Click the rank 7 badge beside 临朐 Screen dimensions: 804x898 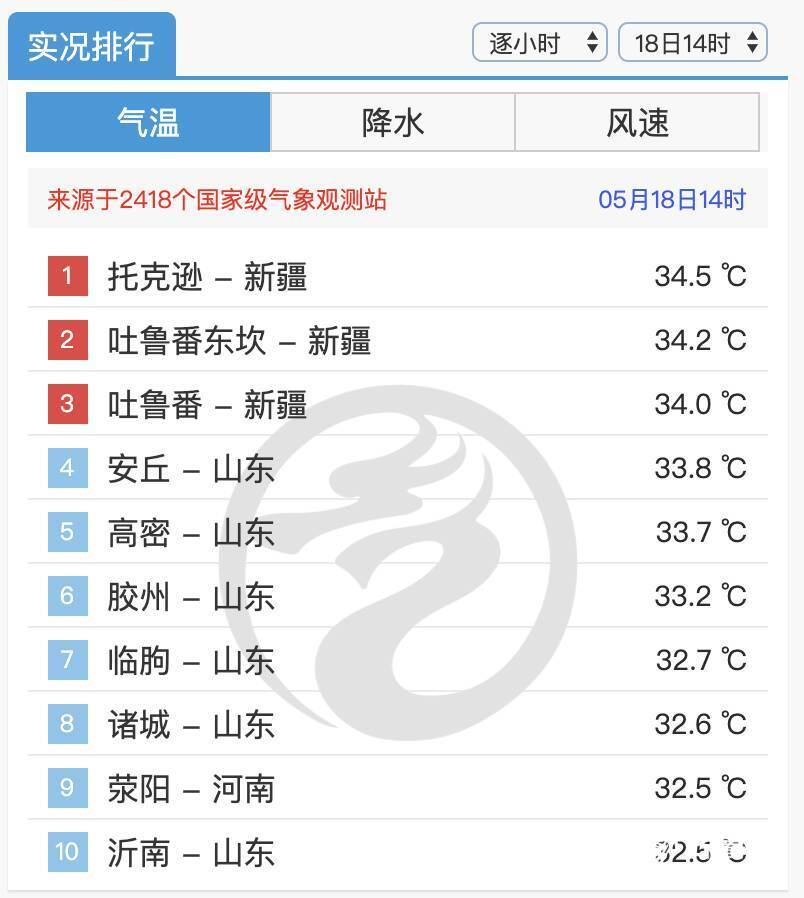(x=66, y=661)
